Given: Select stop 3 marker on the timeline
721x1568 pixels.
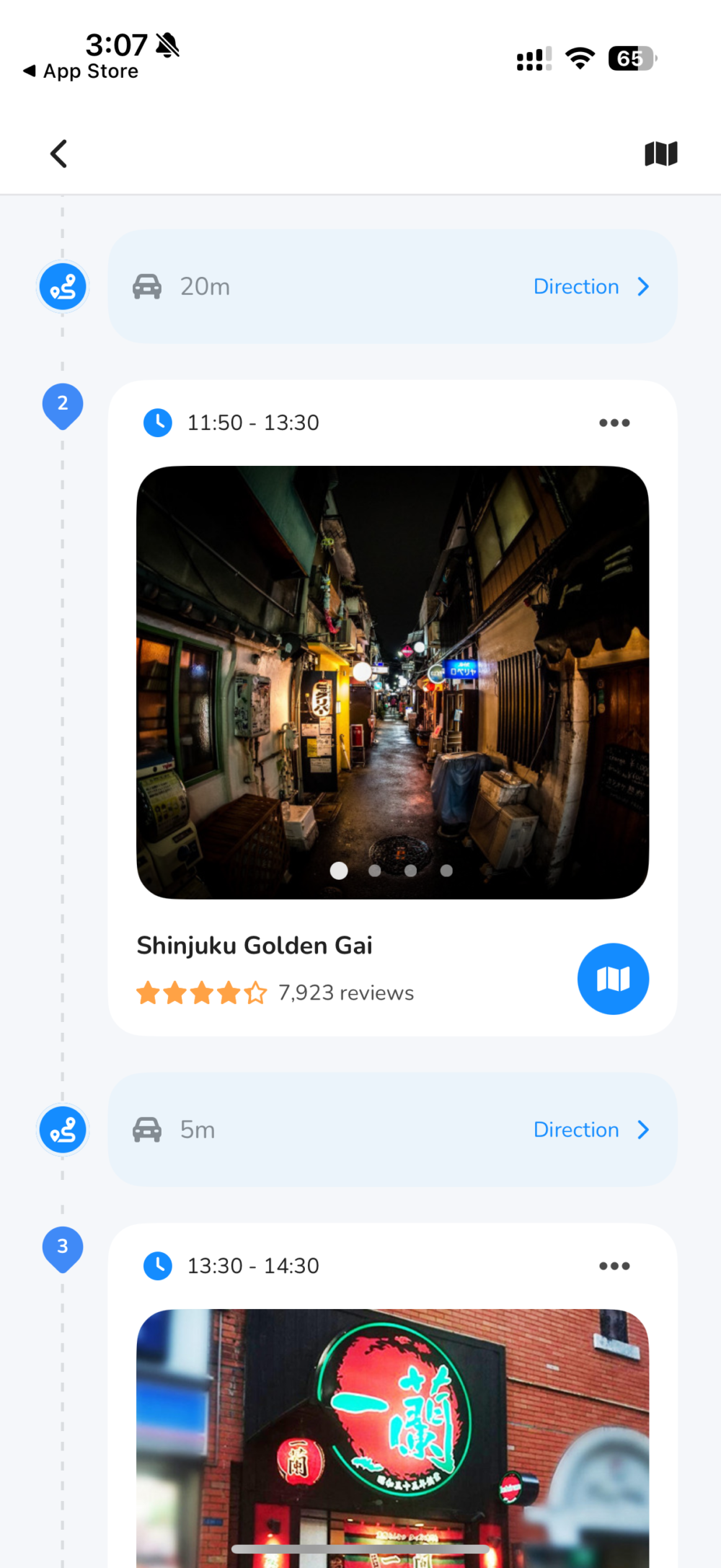Looking at the screenshot, I should point(63,1248).
